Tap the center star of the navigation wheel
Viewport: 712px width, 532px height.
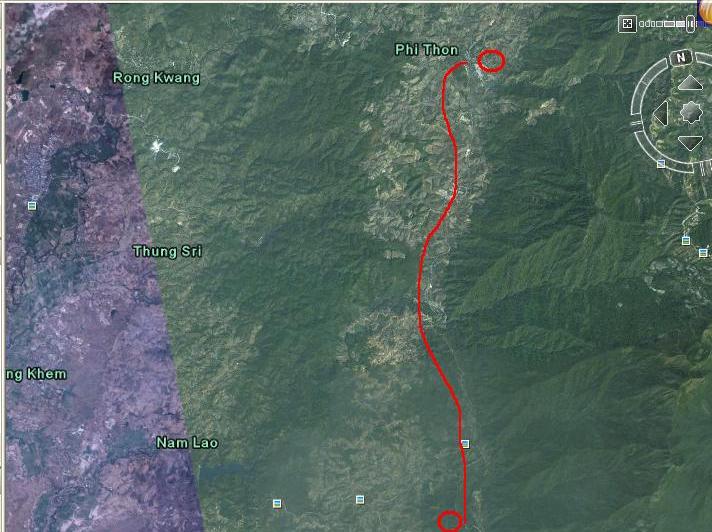pyautogui.click(x=691, y=113)
